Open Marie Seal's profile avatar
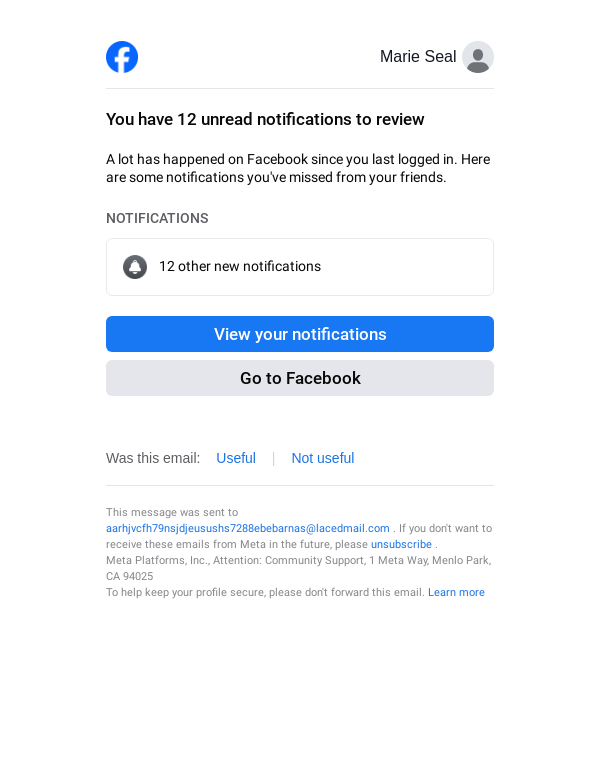This screenshot has height=768, width=600. [x=478, y=57]
